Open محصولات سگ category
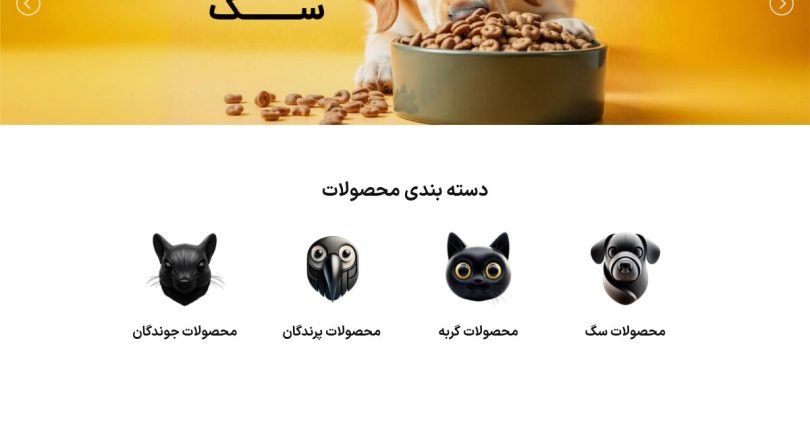 tap(625, 270)
